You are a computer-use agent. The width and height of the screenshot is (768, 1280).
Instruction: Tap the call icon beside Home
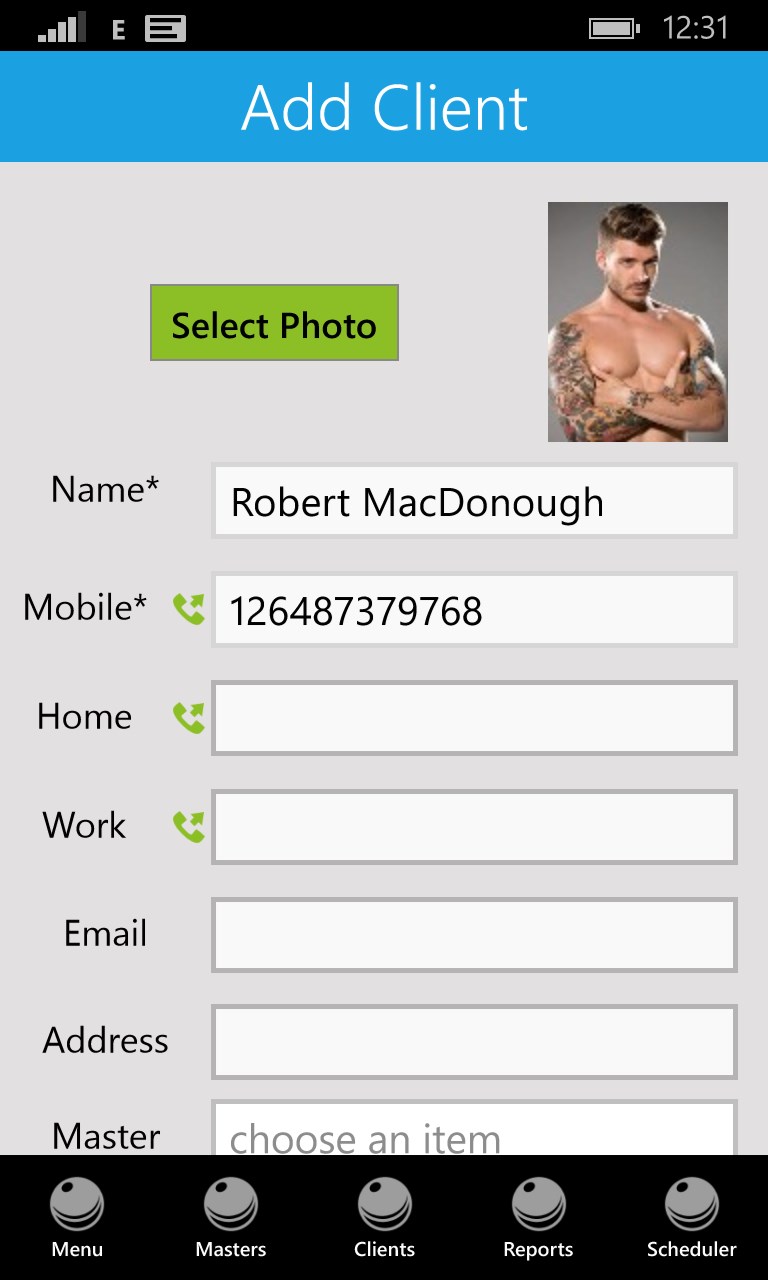pyautogui.click(x=188, y=718)
